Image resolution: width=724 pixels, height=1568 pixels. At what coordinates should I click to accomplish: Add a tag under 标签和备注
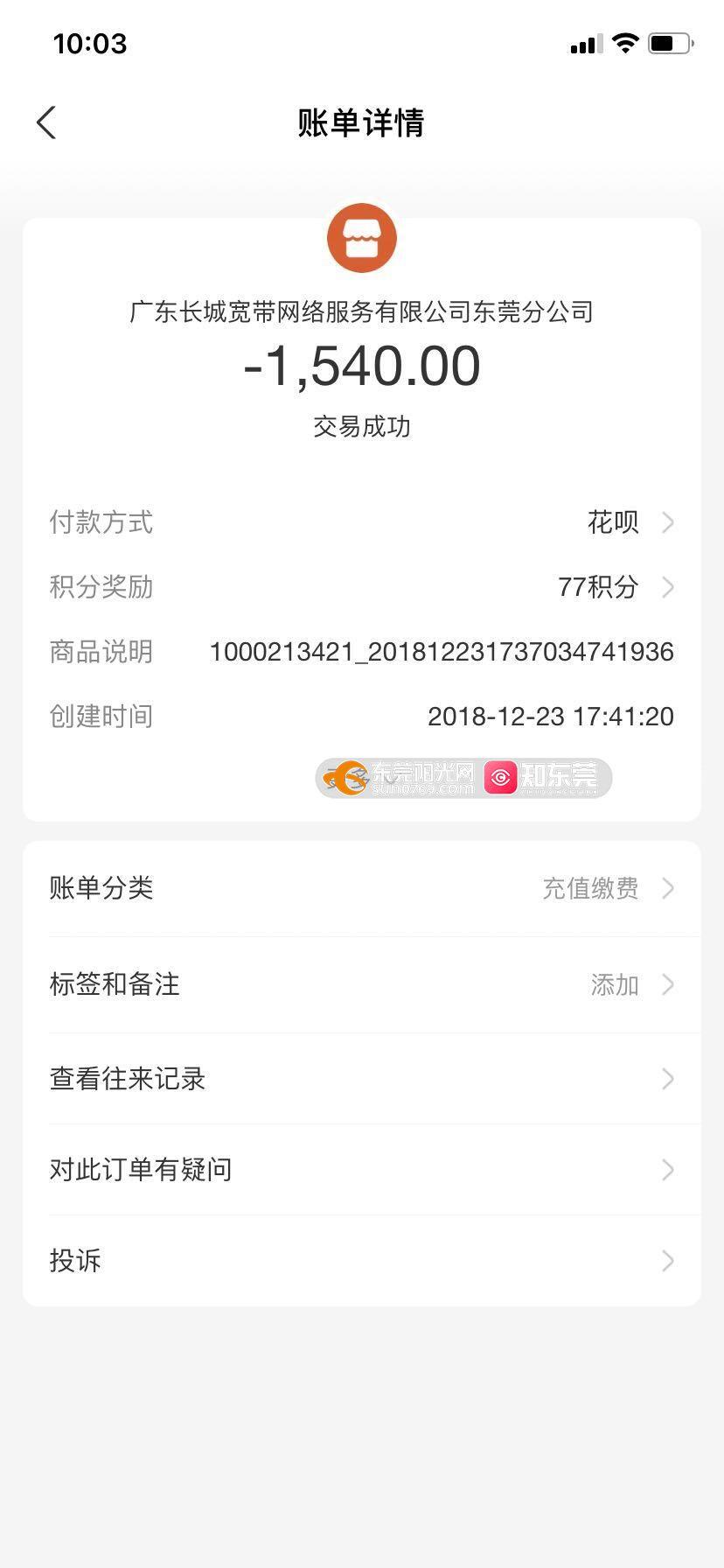pos(362,984)
